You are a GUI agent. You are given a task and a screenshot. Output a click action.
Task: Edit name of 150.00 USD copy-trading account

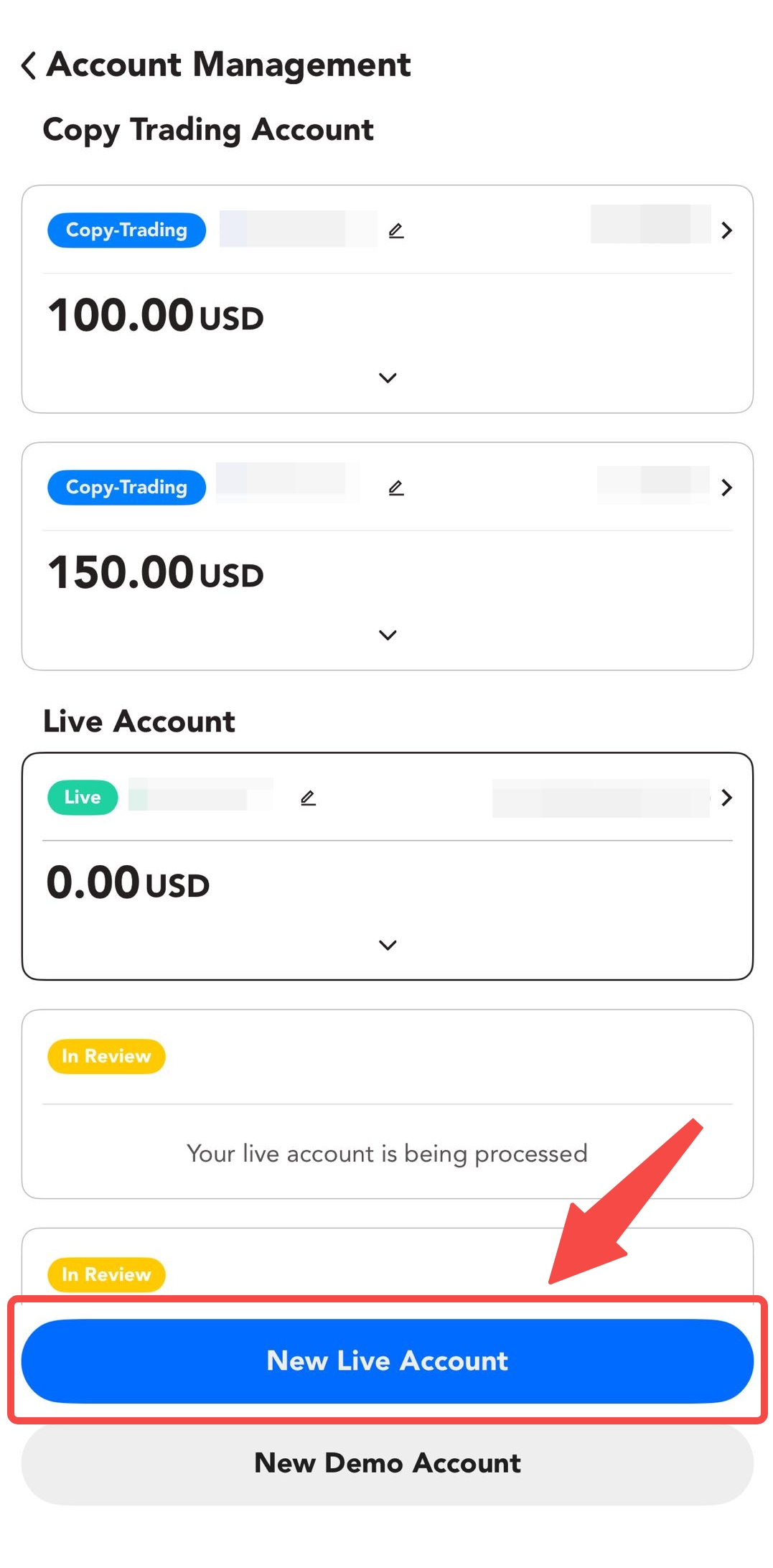coord(396,488)
